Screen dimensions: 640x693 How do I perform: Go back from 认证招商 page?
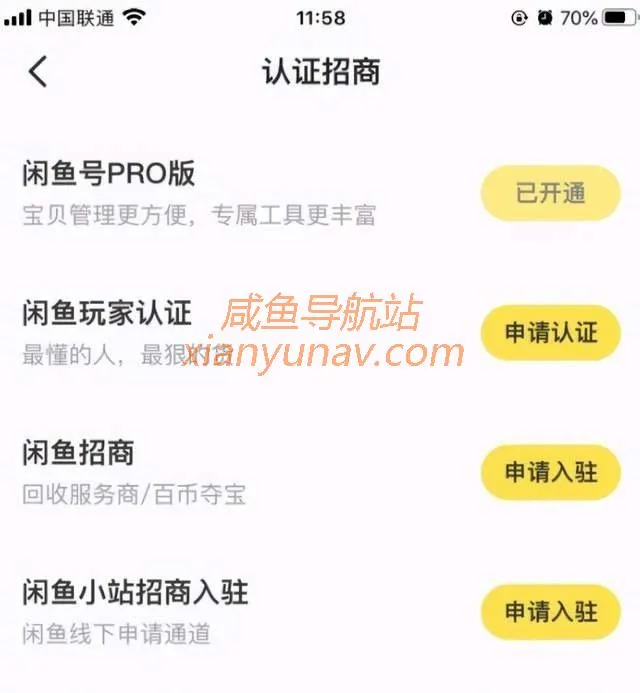tap(38, 72)
